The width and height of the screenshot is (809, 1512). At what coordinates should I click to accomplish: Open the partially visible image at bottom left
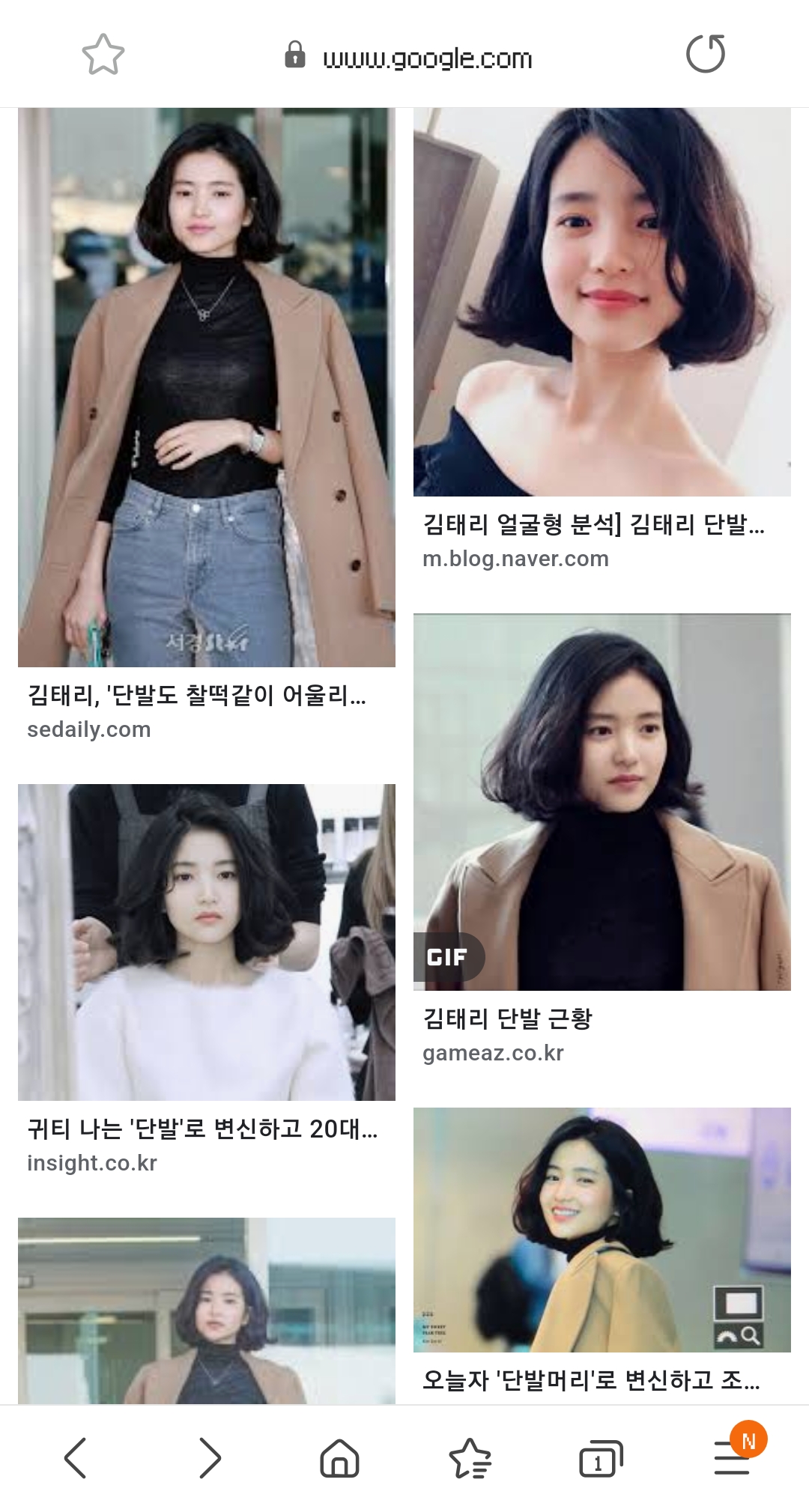[207, 1311]
